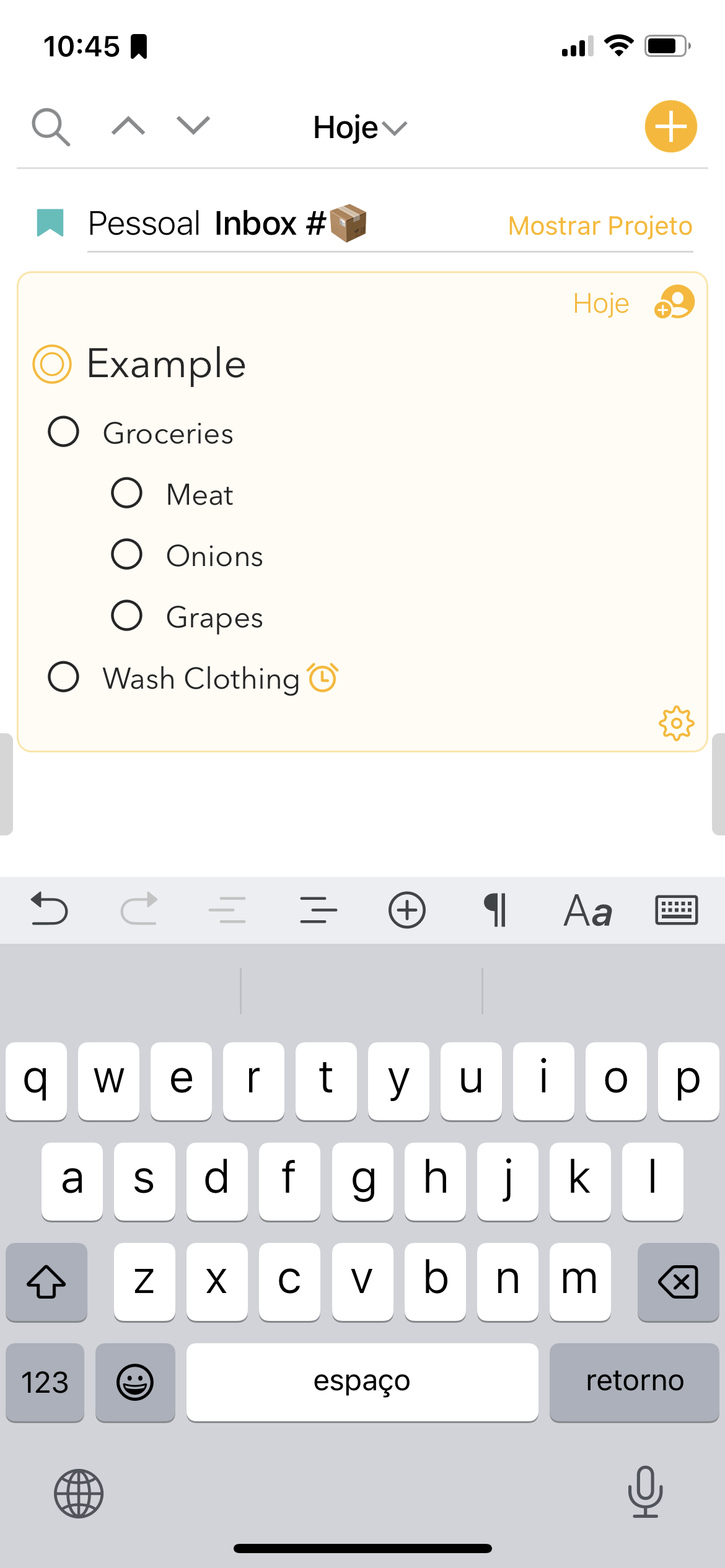The height and width of the screenshot is (1568, 725).
Task: Open the Hoje date label on note
Action: pyautogui.click(x=601, y=303)
